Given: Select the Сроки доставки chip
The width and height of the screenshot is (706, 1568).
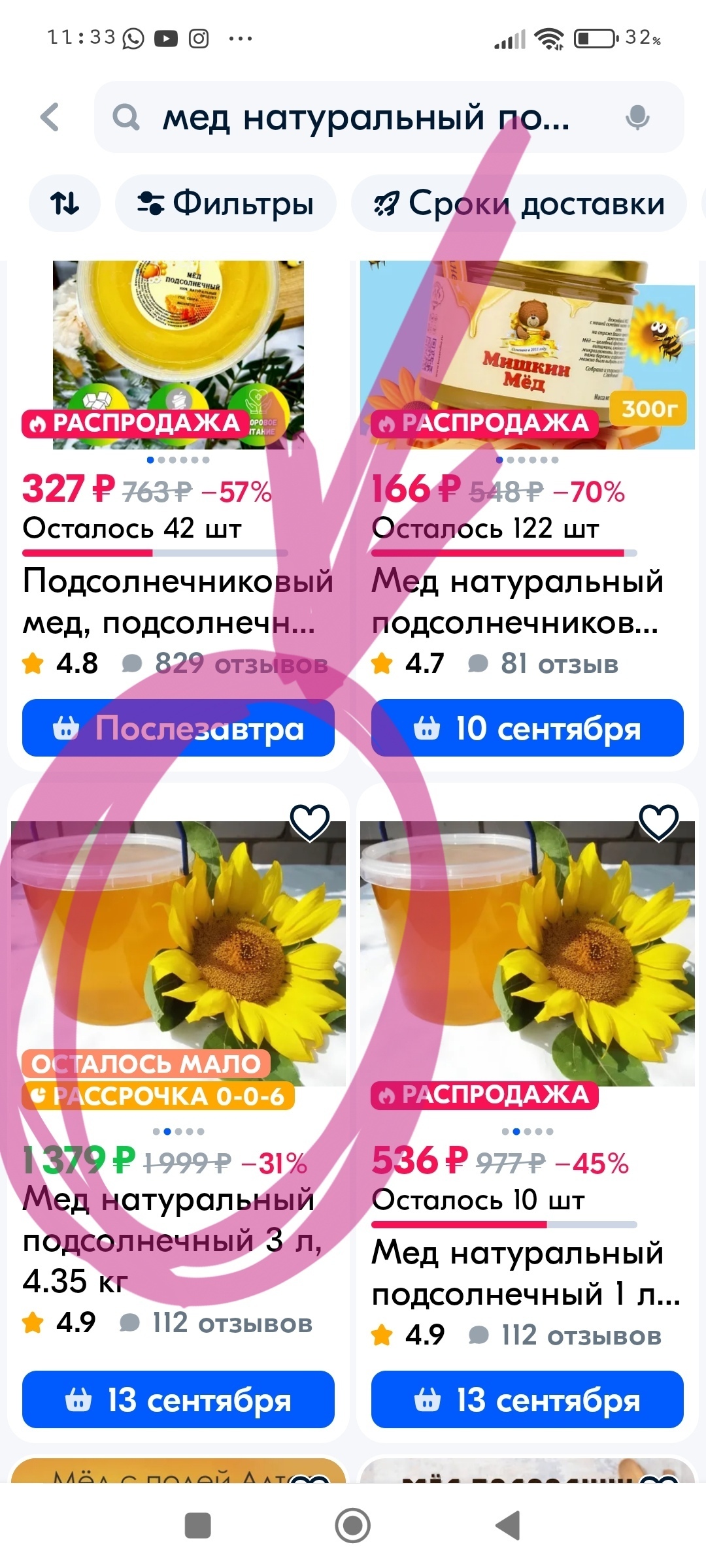Looking at the screenshot, I should point(520,203).
